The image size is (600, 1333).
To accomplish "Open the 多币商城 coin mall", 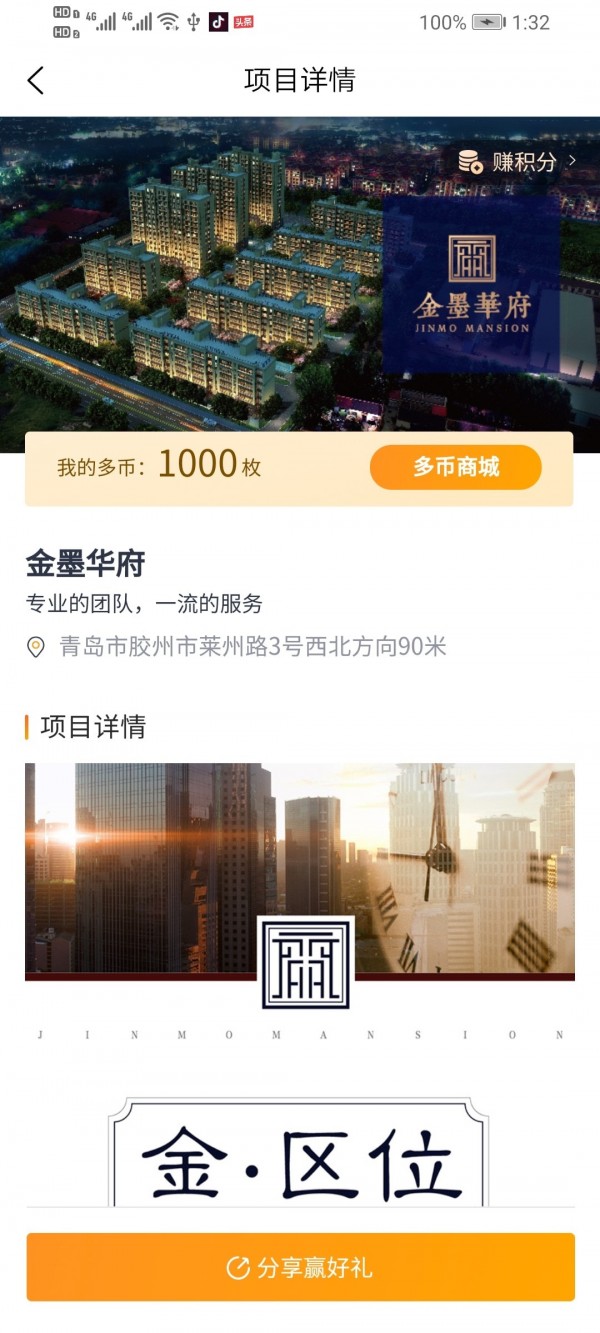I will [456, 467].
